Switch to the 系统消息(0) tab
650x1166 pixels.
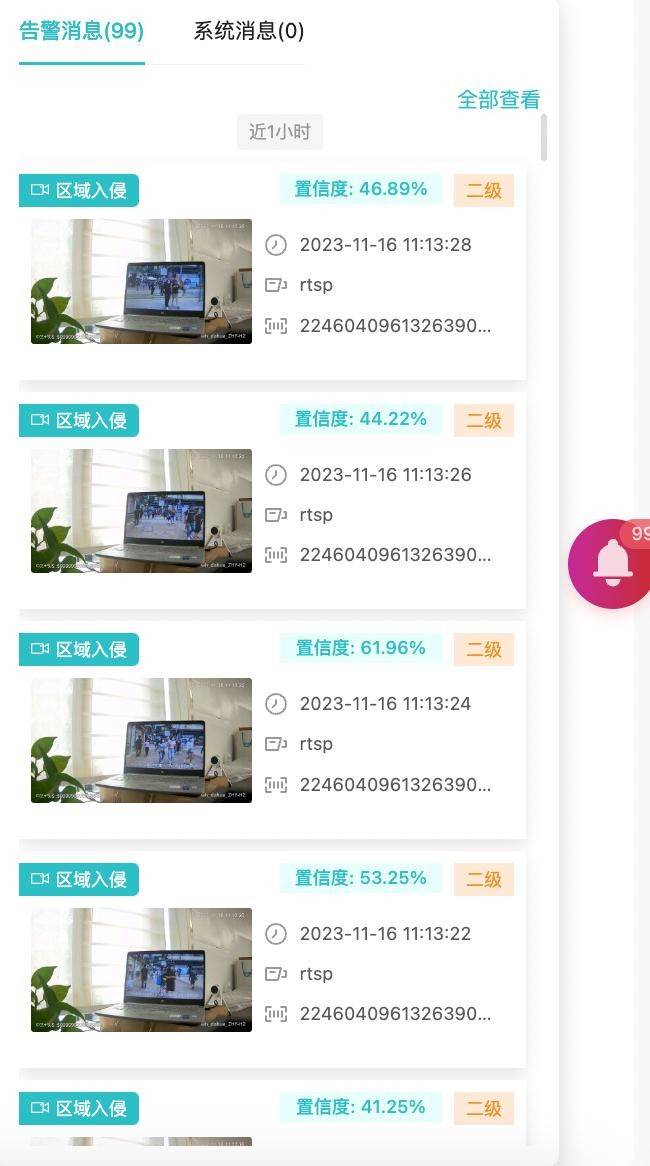coord(248,31)
